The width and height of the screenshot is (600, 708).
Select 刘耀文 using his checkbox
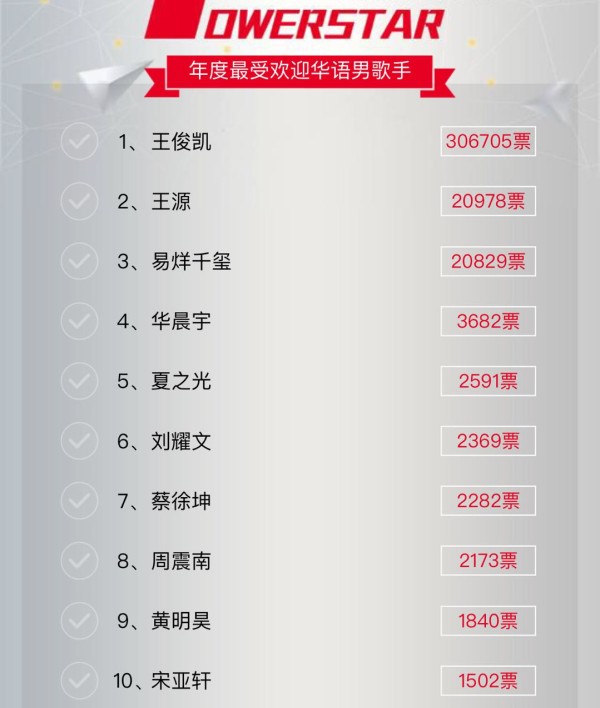point(79,441)
